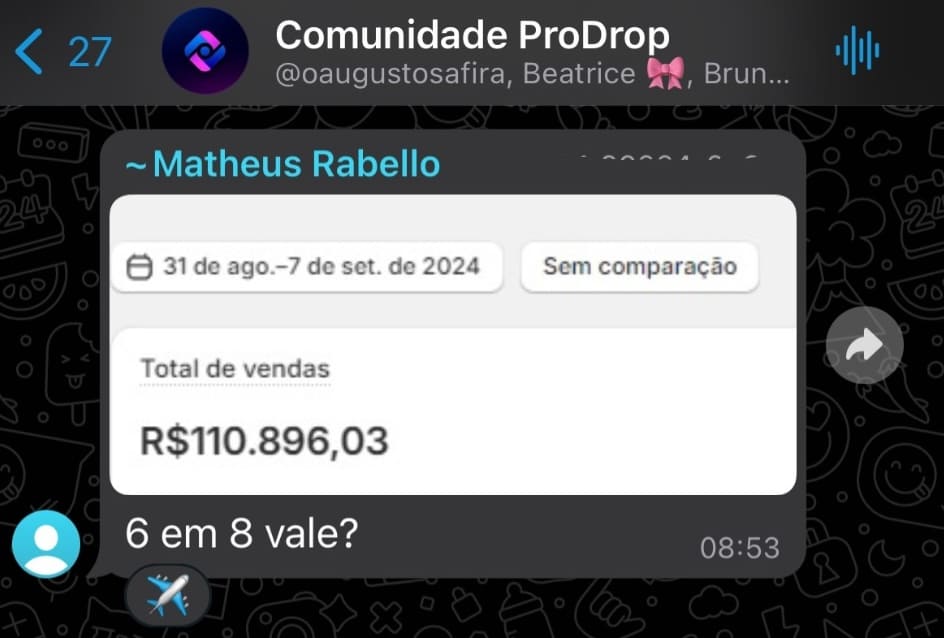Screen dimensions: 944x638
Task: Tap the sender name Matheus Rabello
Action: [282, 164]
